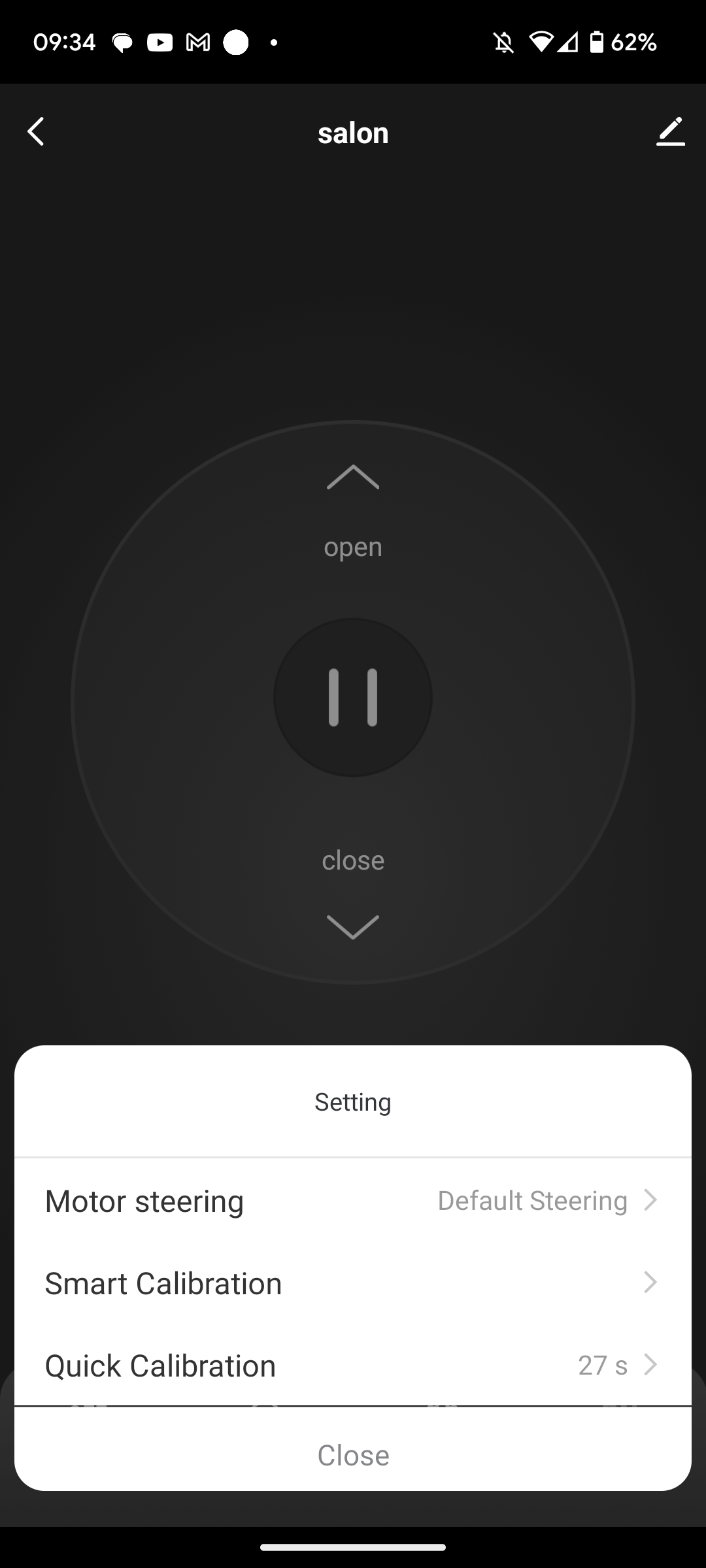
Task: Close the Setting sheet
Action: tap(353, 1456)
